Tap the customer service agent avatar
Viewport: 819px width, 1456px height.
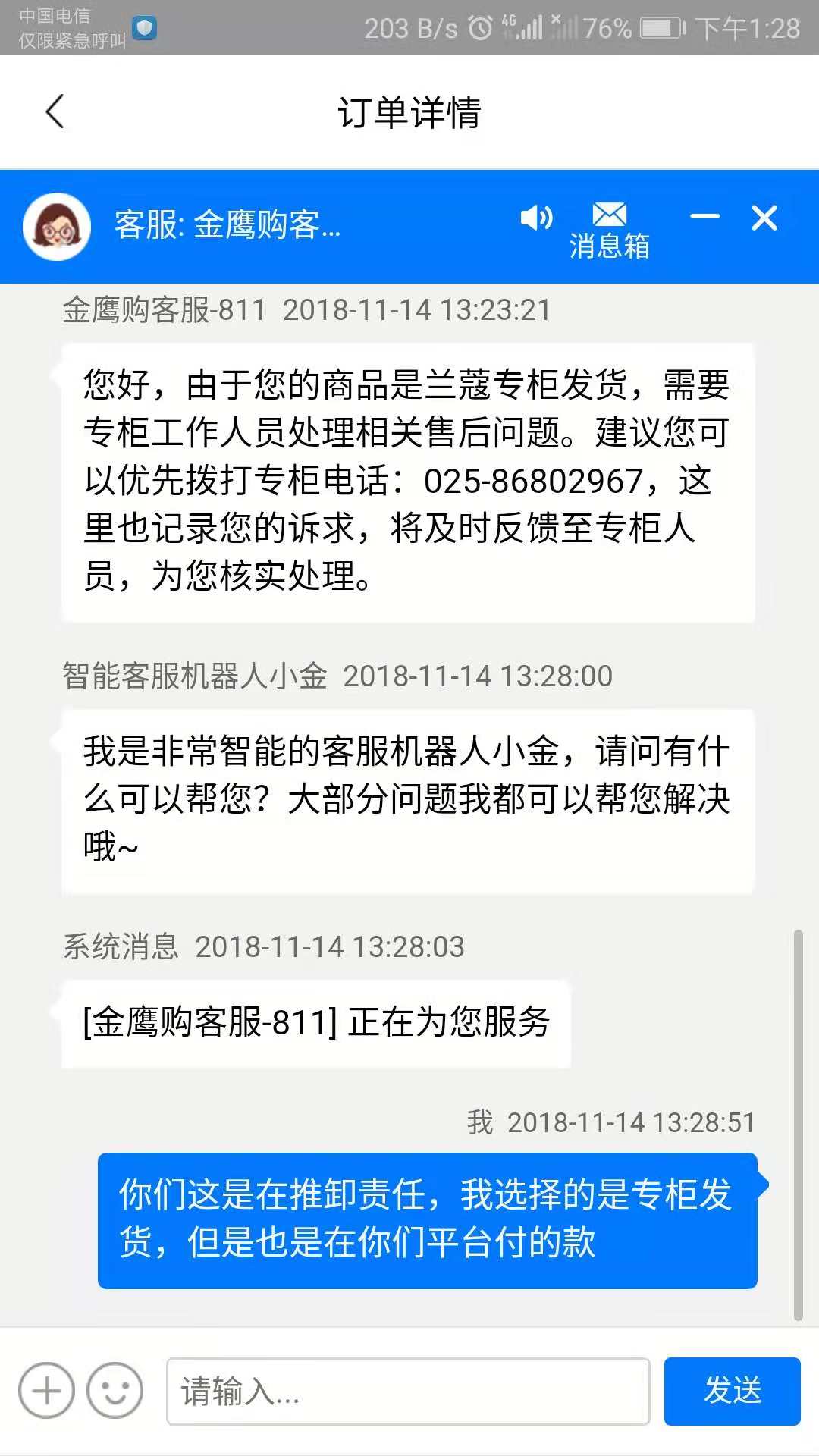pos(57,226)
